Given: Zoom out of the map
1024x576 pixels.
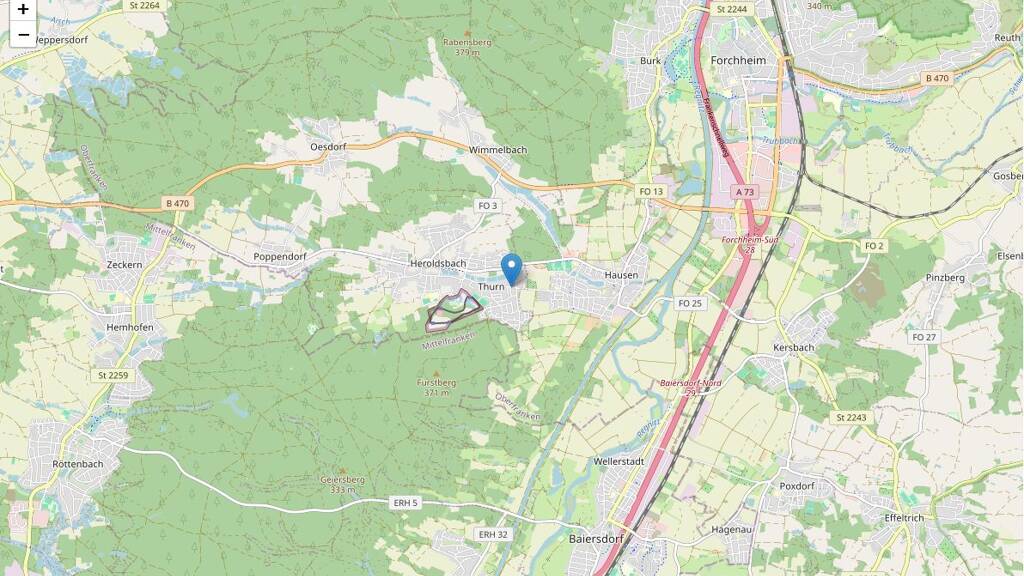Looking at the screenshot, I should pos(23,35).
